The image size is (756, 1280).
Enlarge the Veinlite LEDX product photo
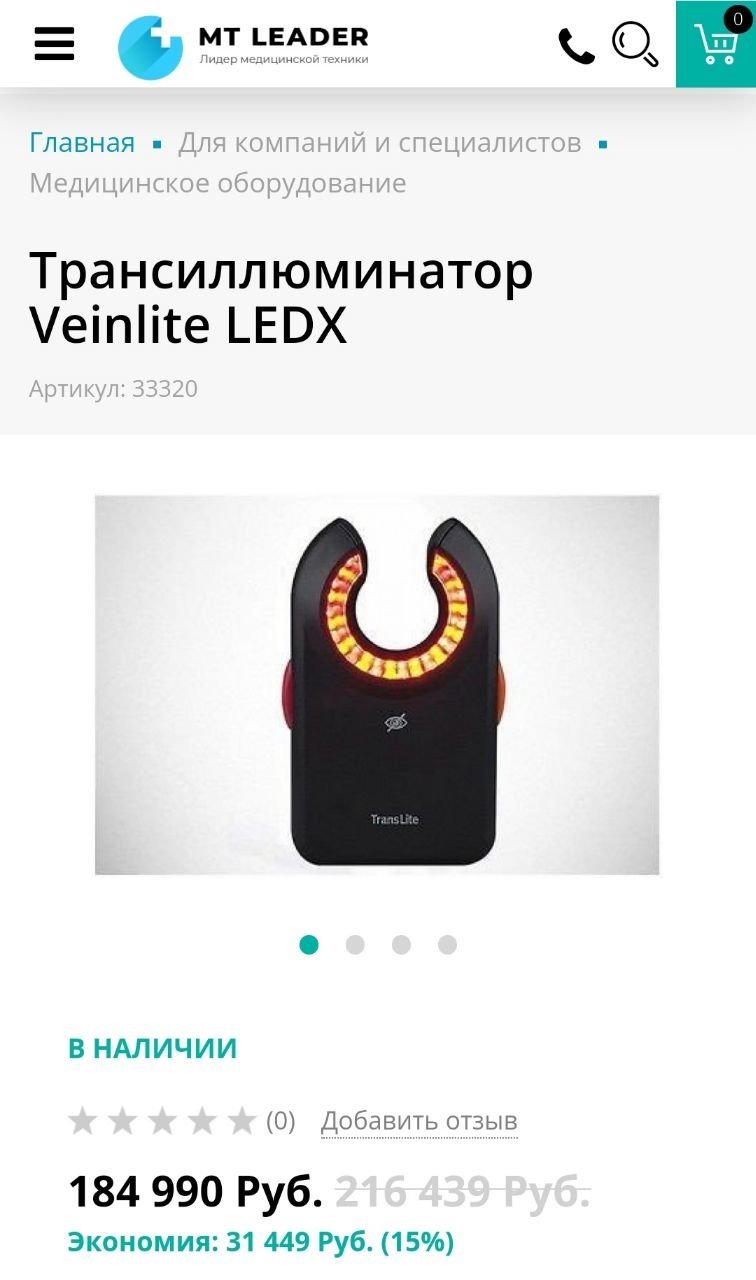click(x=377, y=685)
